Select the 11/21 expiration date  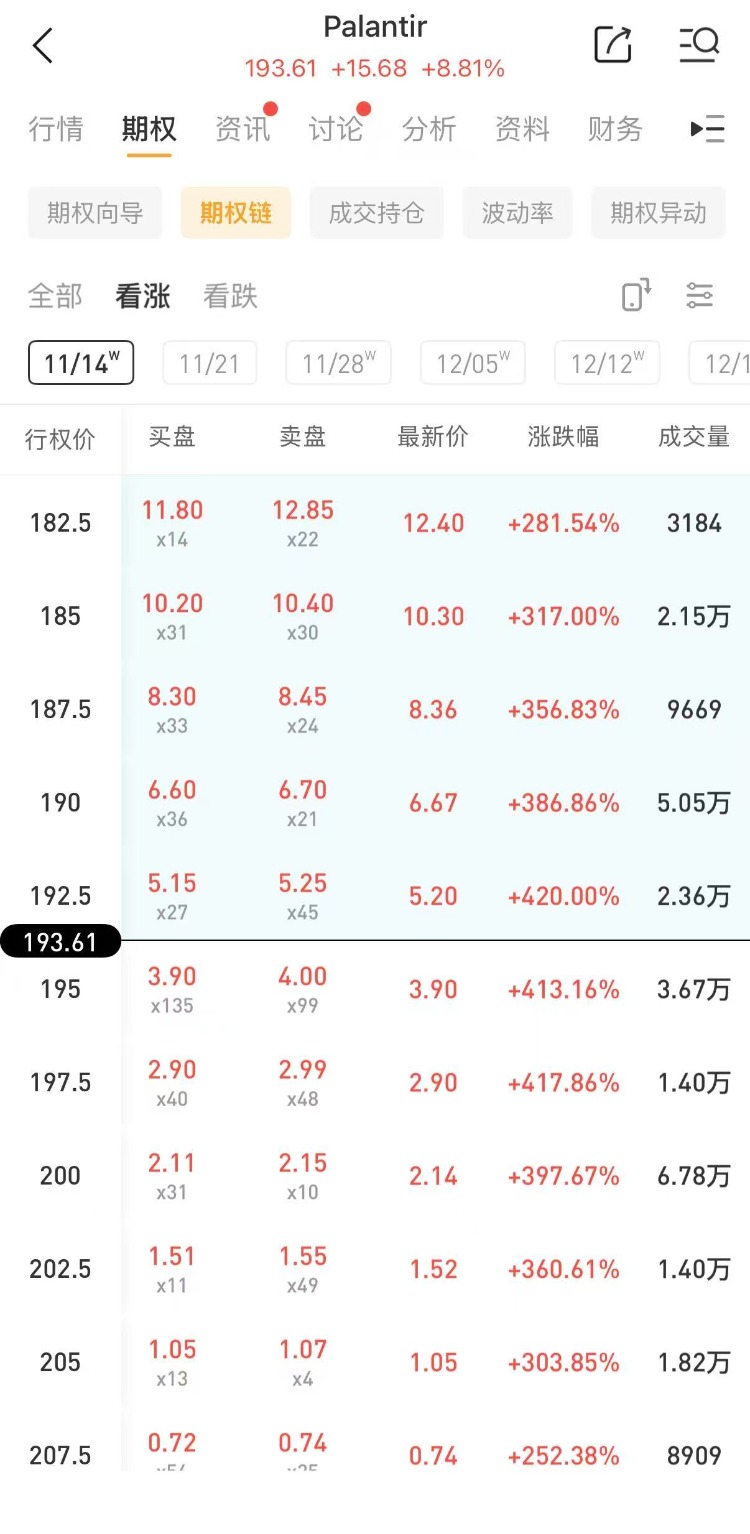point(209,363)
